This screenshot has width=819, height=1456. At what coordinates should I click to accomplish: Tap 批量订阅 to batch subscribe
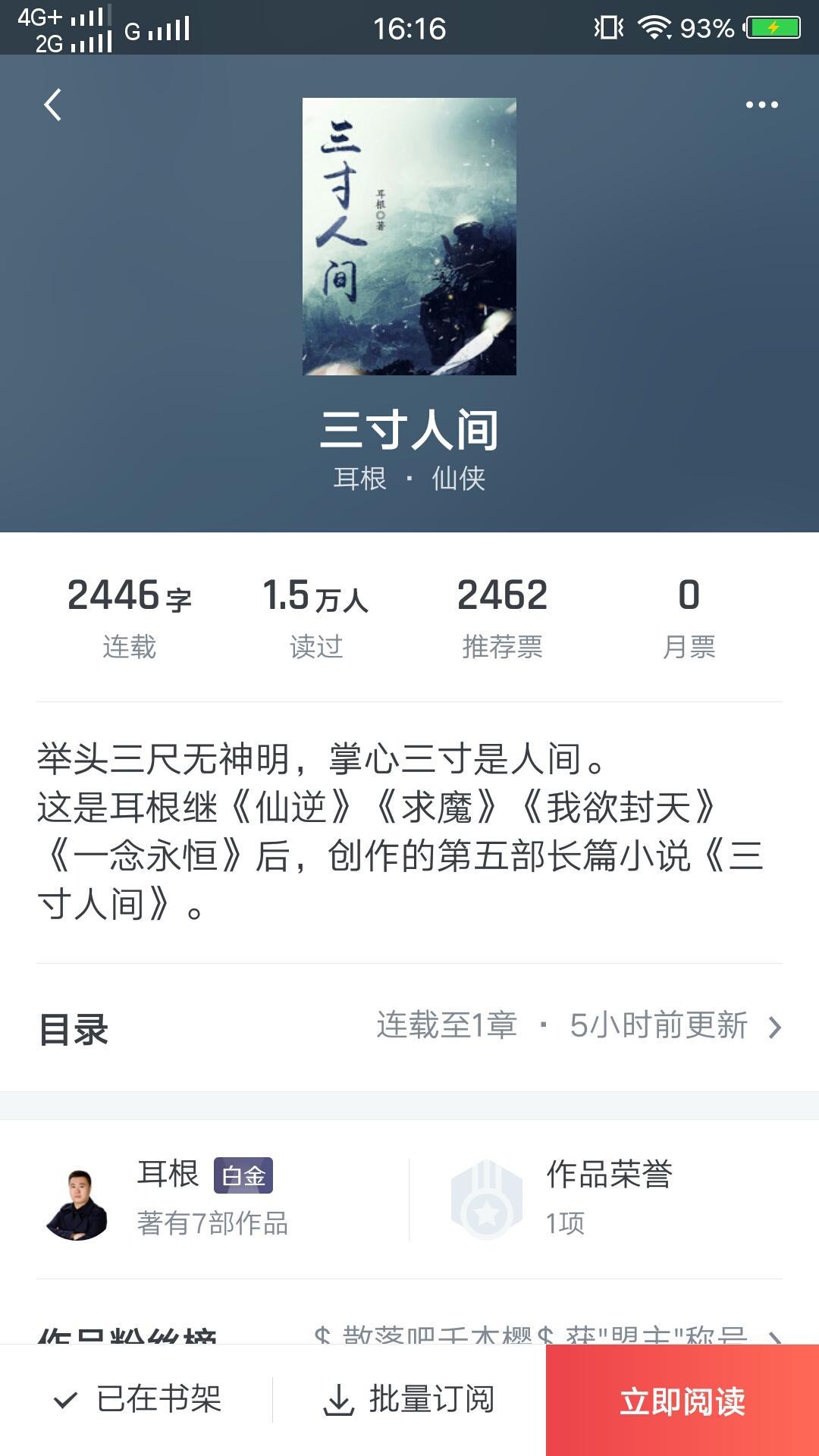click(409, 1400)
